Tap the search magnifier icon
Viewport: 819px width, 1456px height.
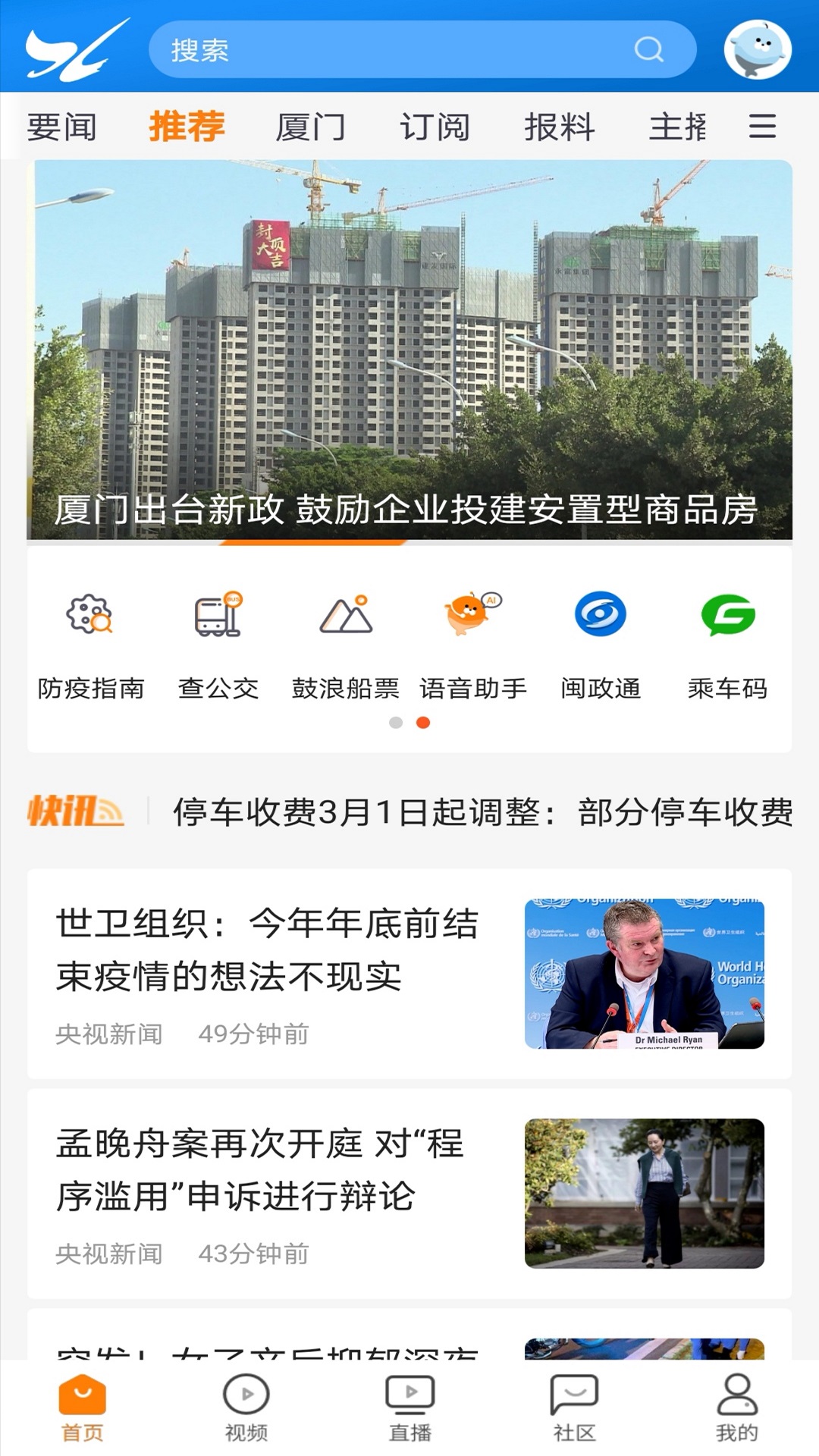point(647,50)
